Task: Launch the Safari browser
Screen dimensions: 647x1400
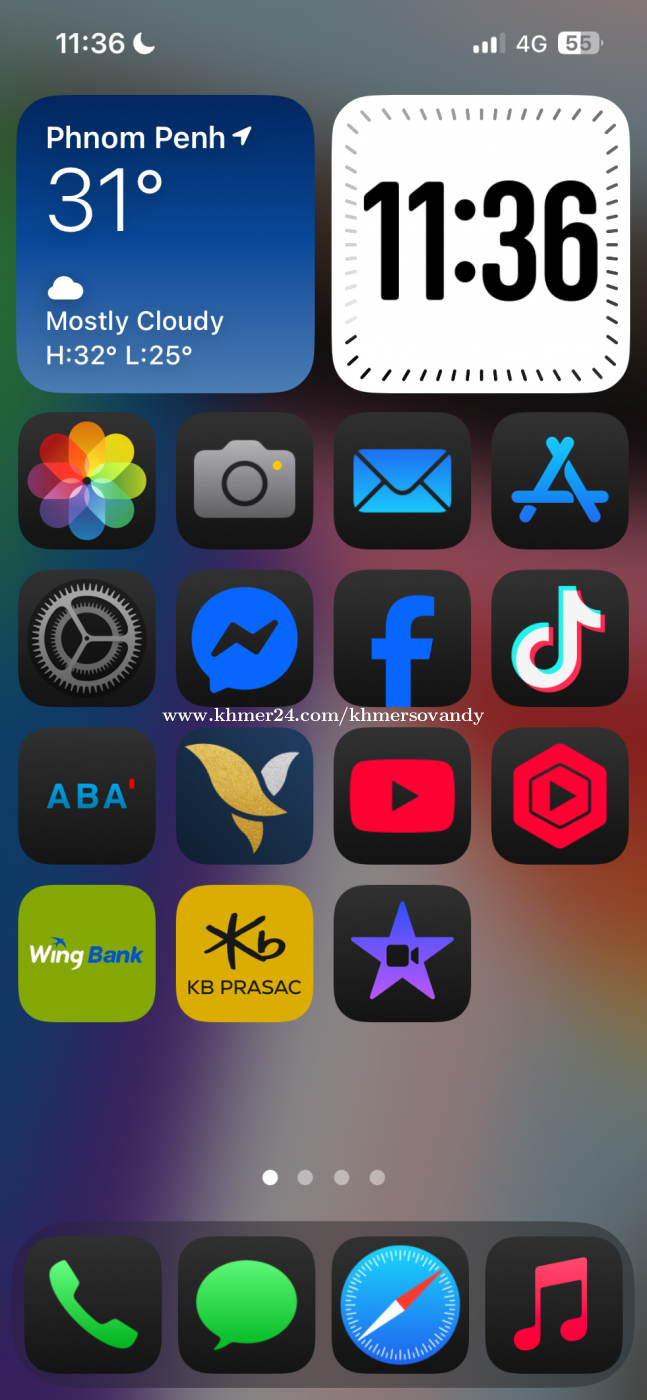Action: pos(400,1305)
